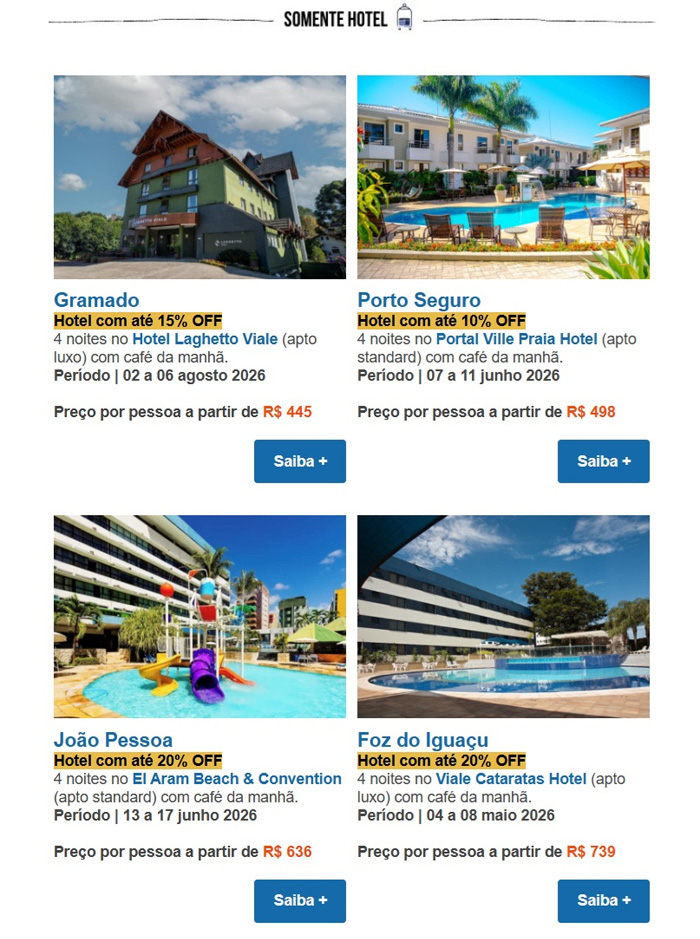Open the Gramado hotel photo
The width and height of the screenshot is (700, 939).
click(199, 177)
